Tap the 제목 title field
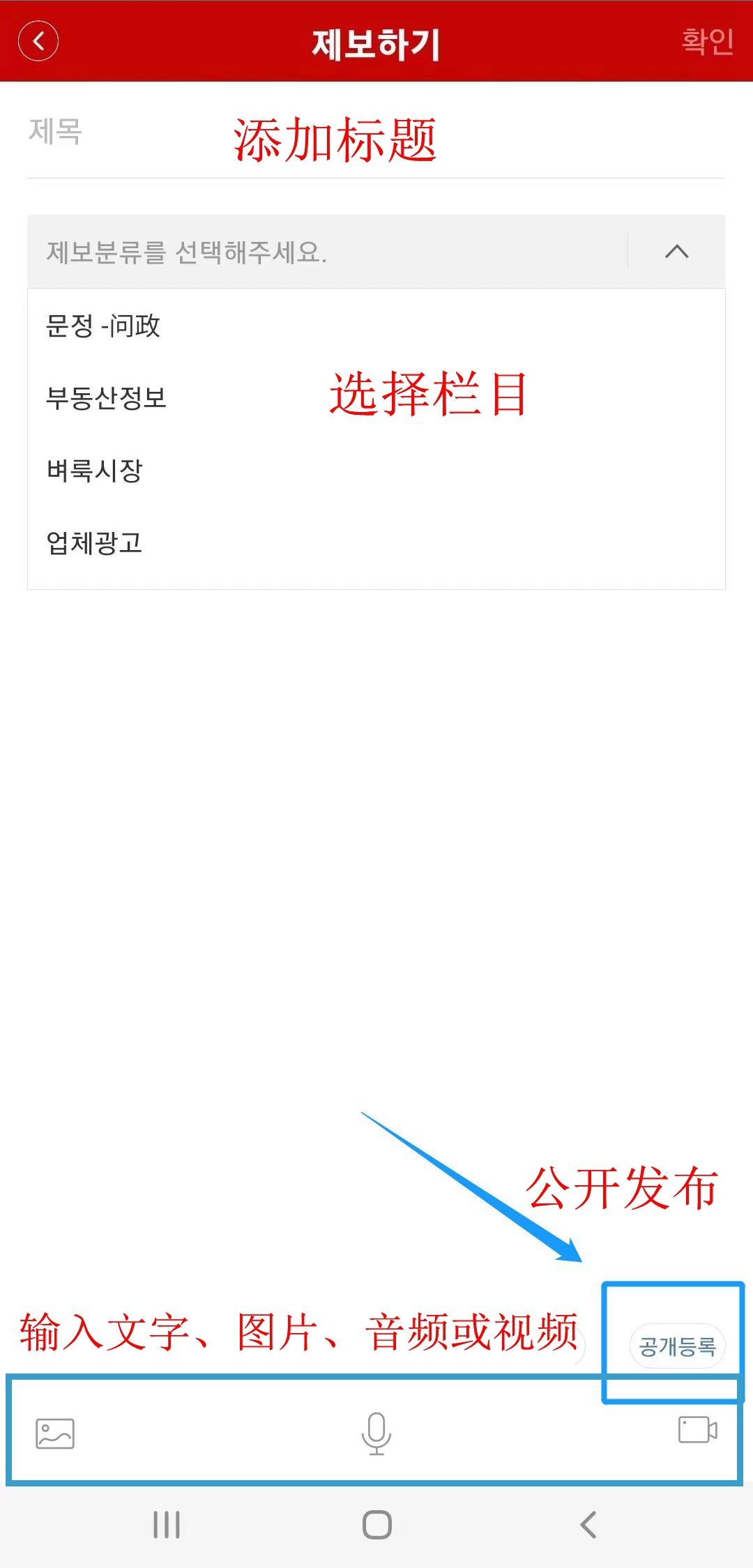Screen dimensions: 753x1568 (x=376, y=132)
